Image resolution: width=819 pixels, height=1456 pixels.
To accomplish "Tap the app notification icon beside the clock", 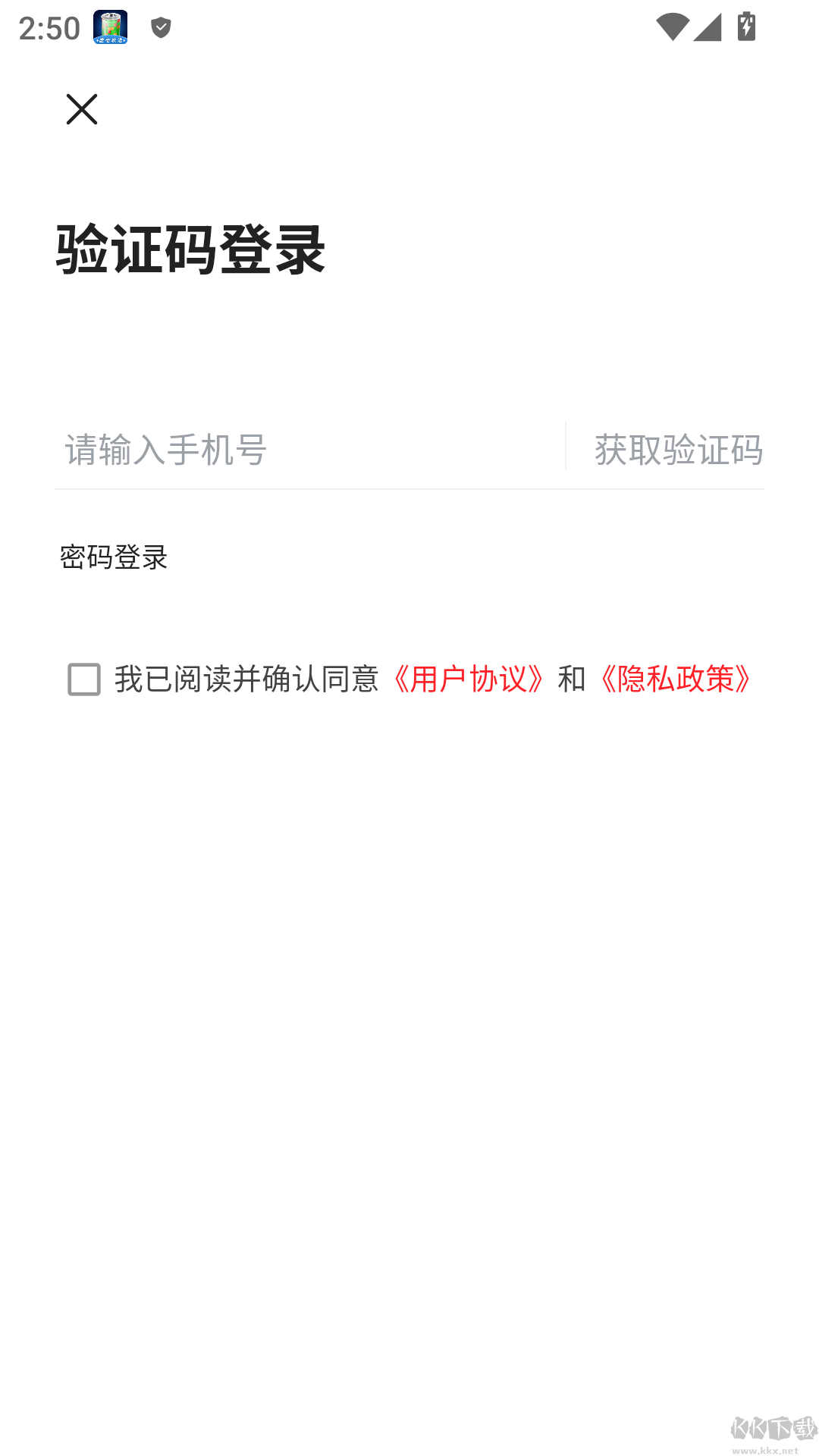I will coord(109,27).
